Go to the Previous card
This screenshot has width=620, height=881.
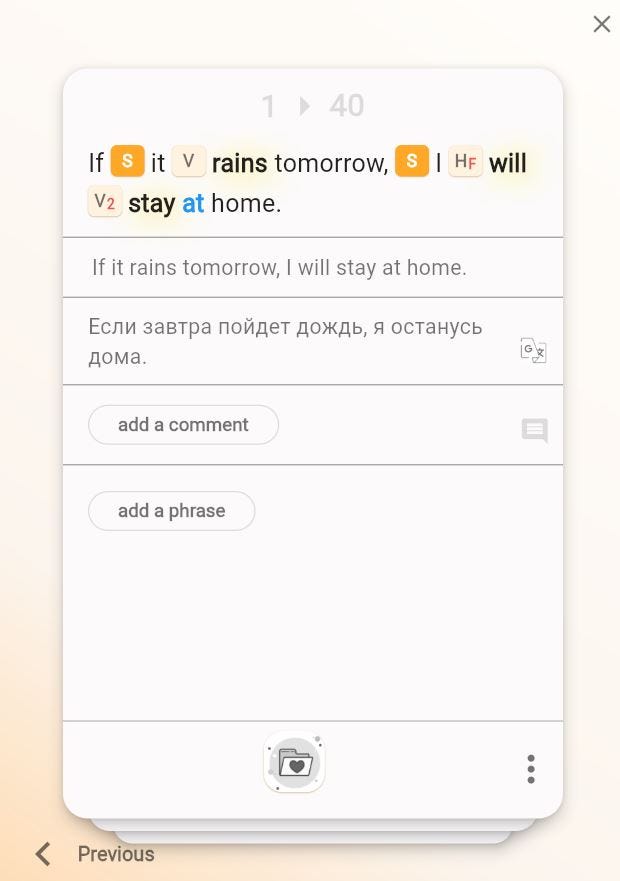[97, 854]
